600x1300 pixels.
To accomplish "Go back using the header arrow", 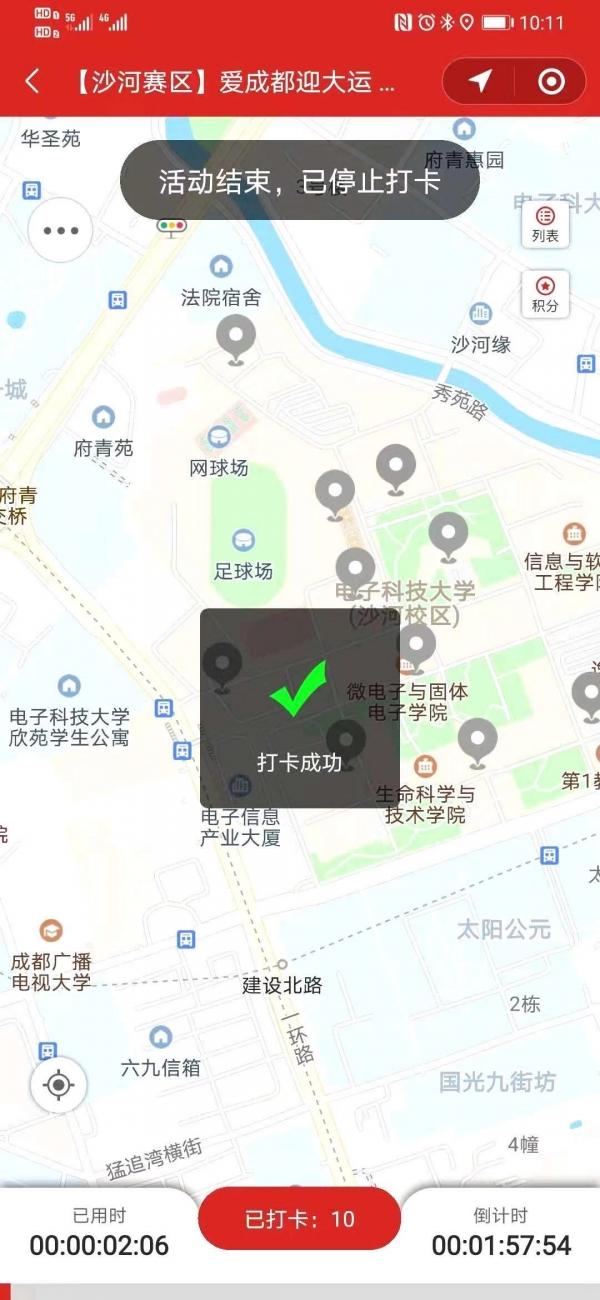I will [33, 81].
